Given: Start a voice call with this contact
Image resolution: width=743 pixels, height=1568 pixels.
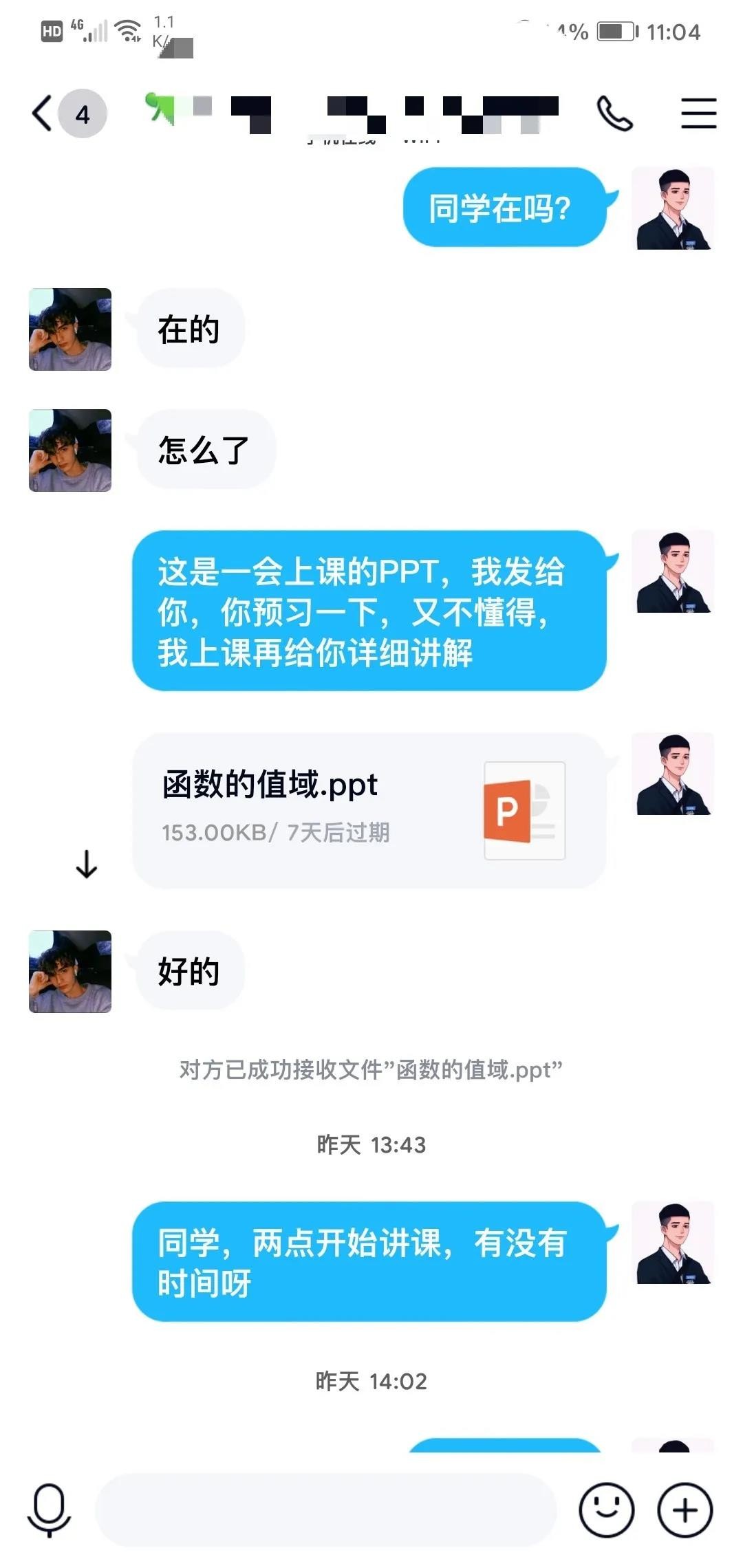Looking at the screenshot, I should click(x=614, y=113).
